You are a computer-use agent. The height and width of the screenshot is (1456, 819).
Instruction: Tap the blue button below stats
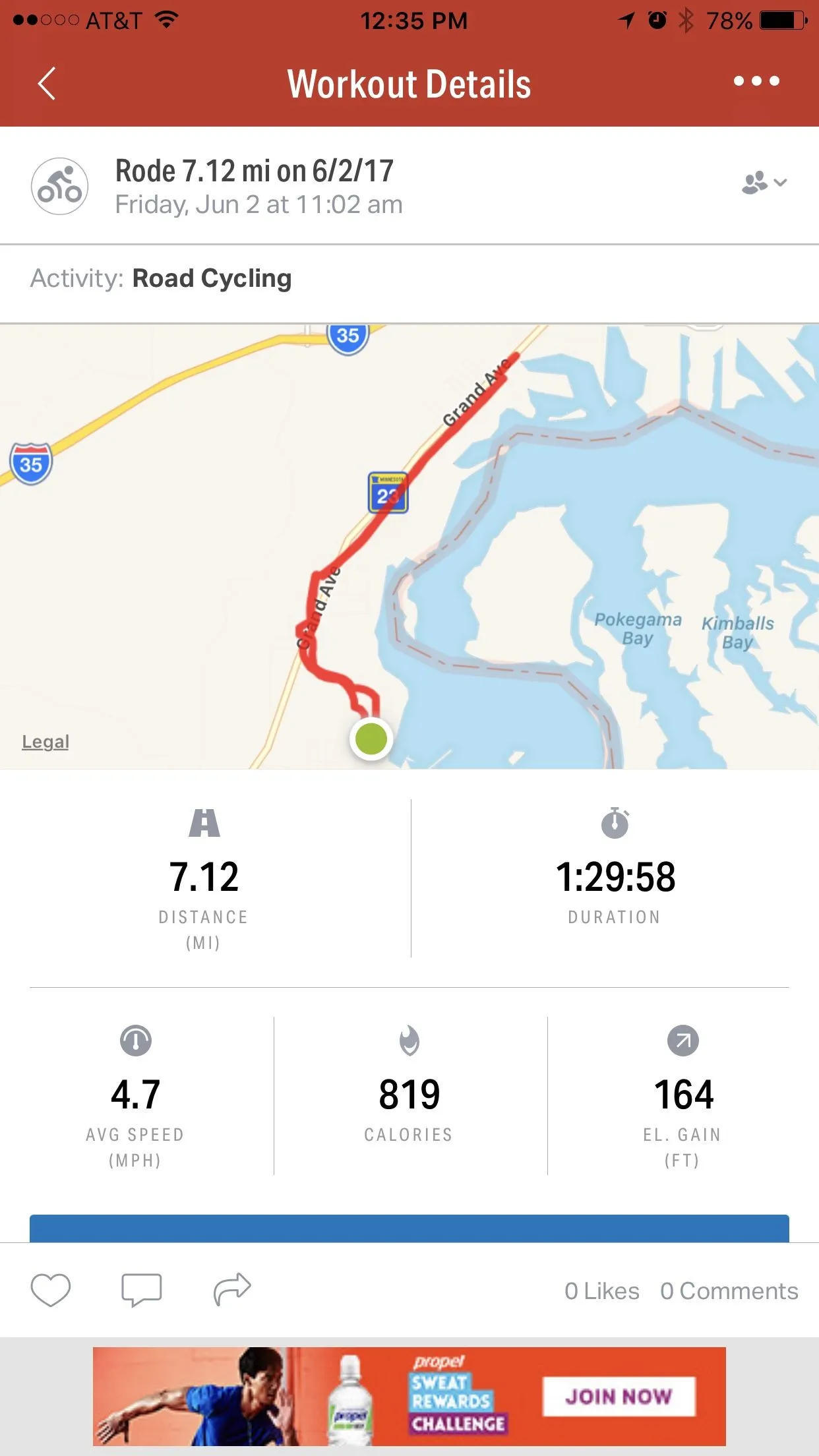tap(409, 1228)
